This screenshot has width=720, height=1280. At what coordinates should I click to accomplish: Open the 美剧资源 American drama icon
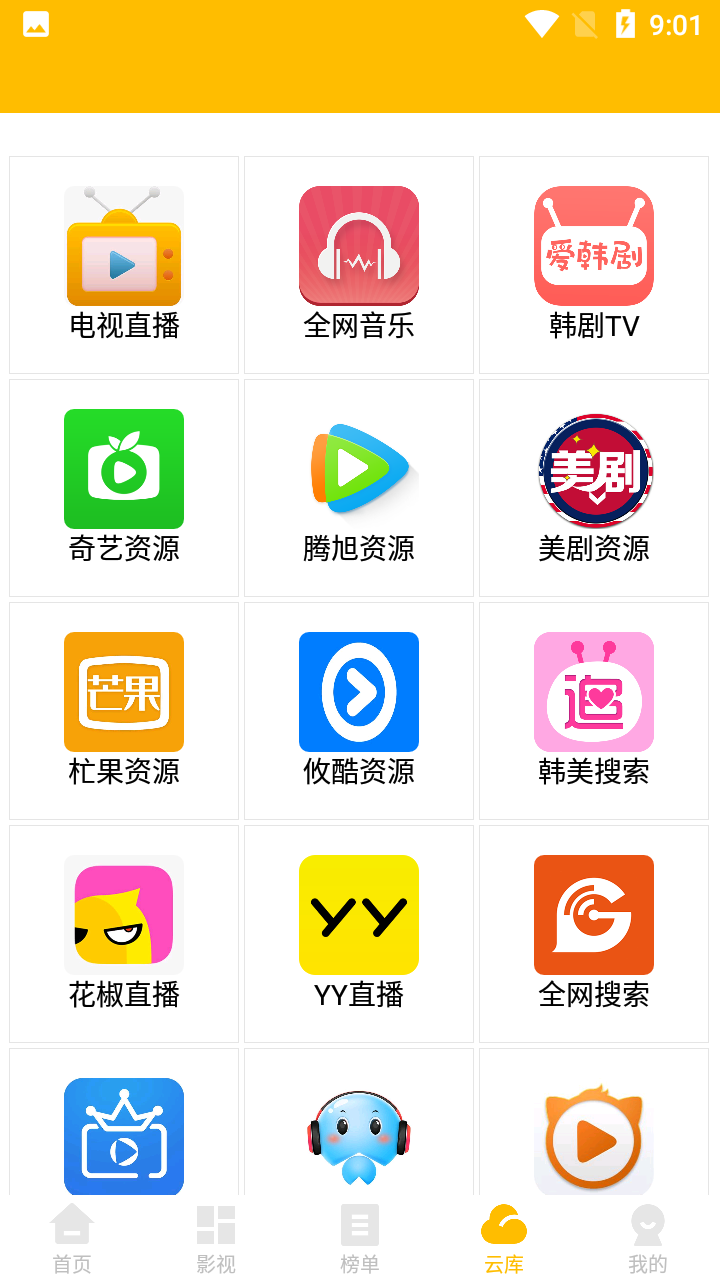coord(593,468)
